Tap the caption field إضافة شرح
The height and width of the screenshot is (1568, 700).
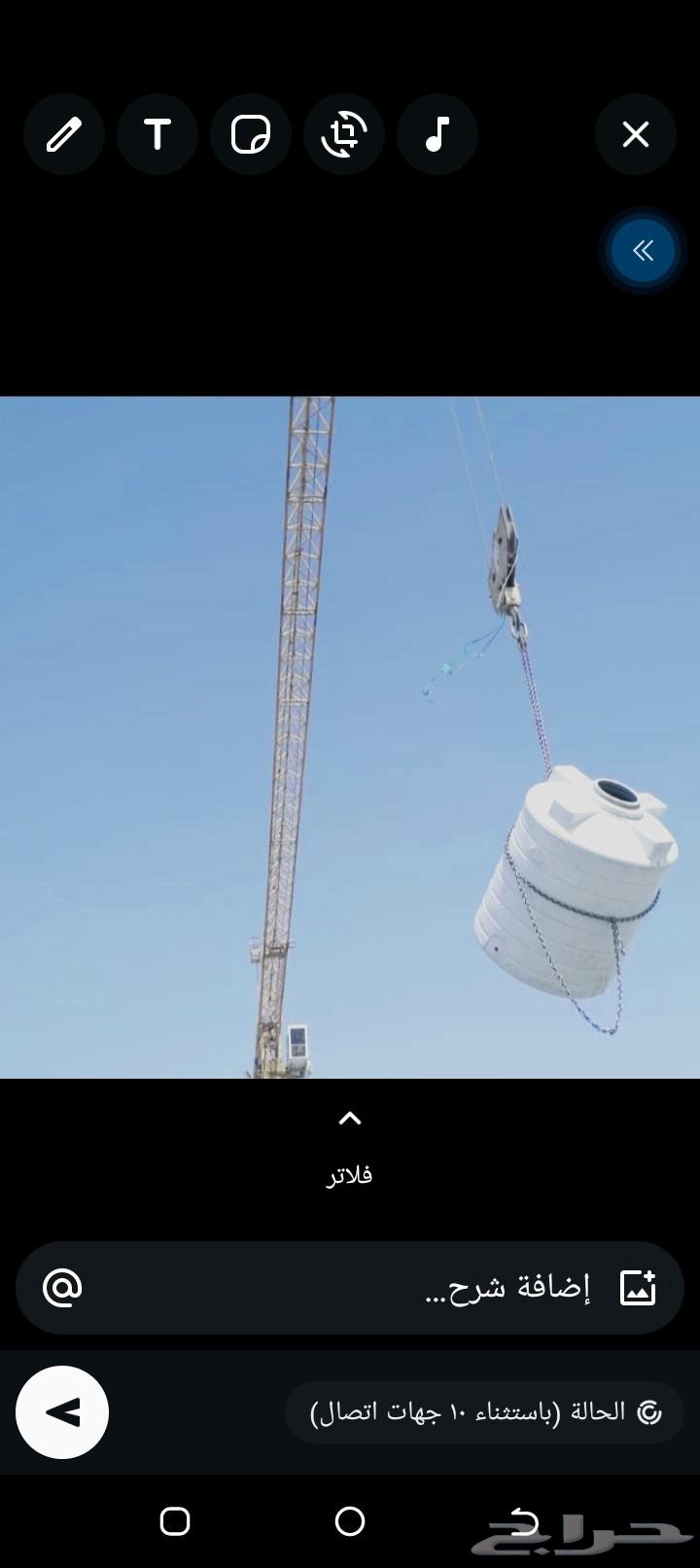point(389,1288)
